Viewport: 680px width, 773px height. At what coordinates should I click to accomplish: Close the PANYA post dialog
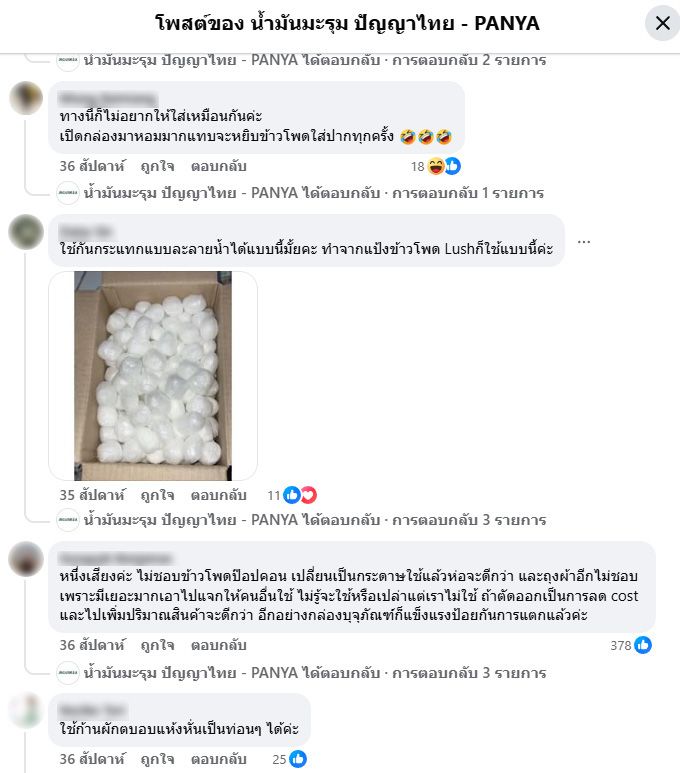click(x=662, y=23)
